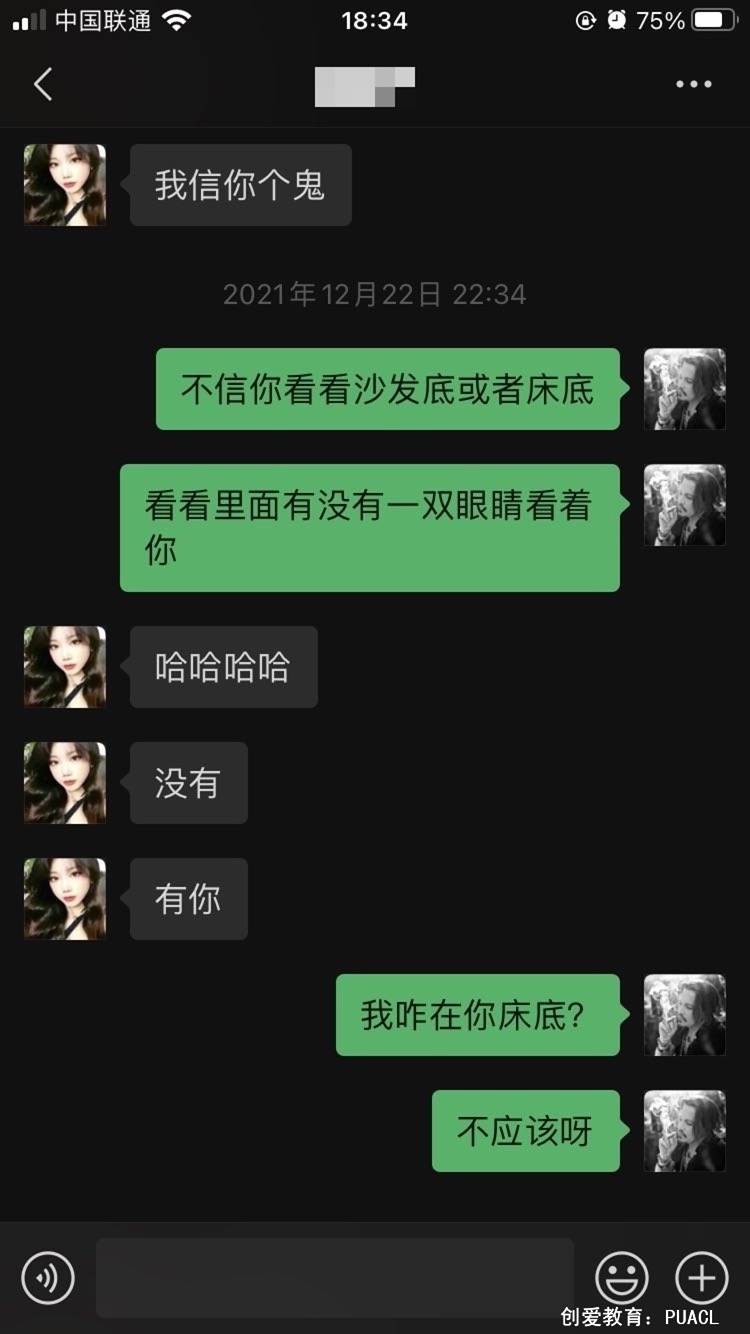This screenshot has width=750, height=1334.
Task: Focus the message text field
Action: tap(334, 1277)
